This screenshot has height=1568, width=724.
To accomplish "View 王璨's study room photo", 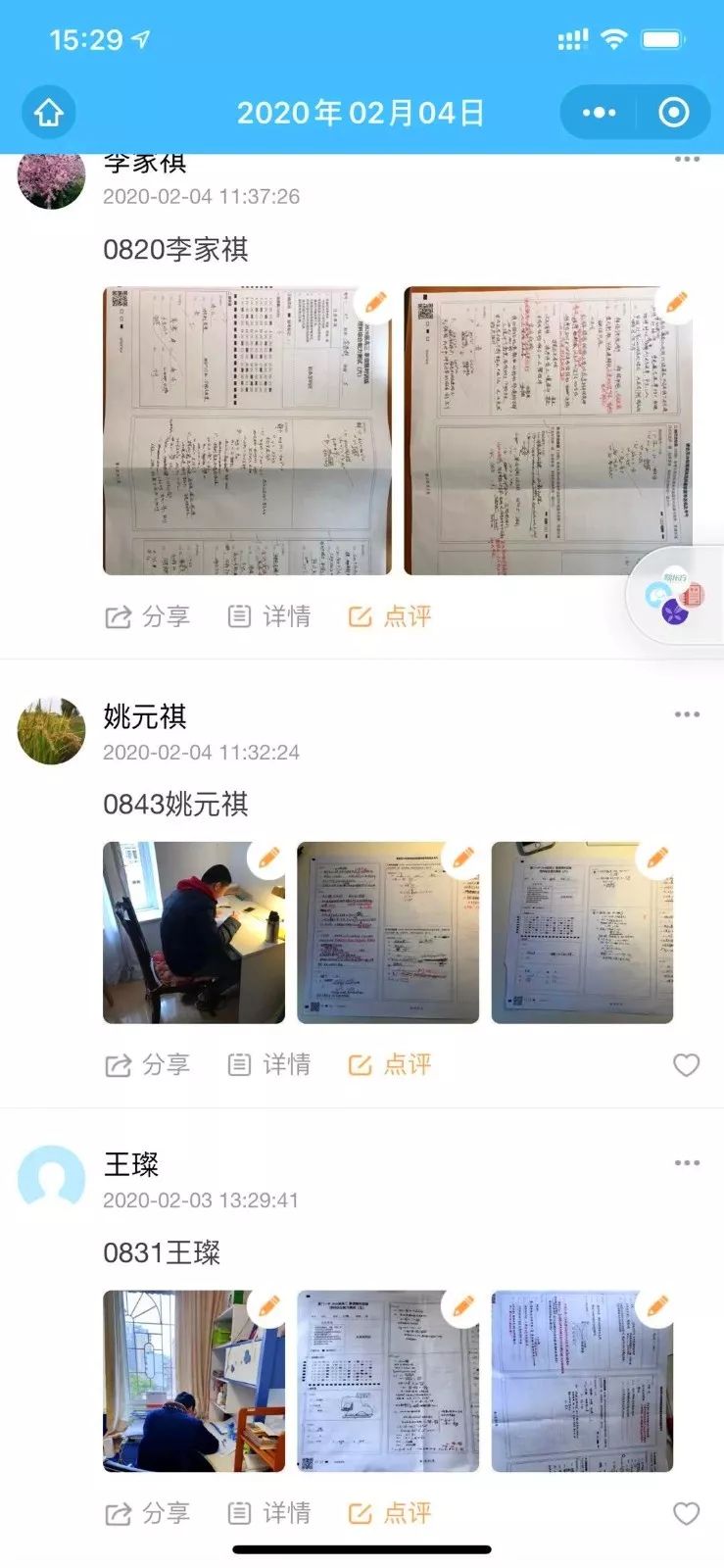I will [x=194, y=1381].
